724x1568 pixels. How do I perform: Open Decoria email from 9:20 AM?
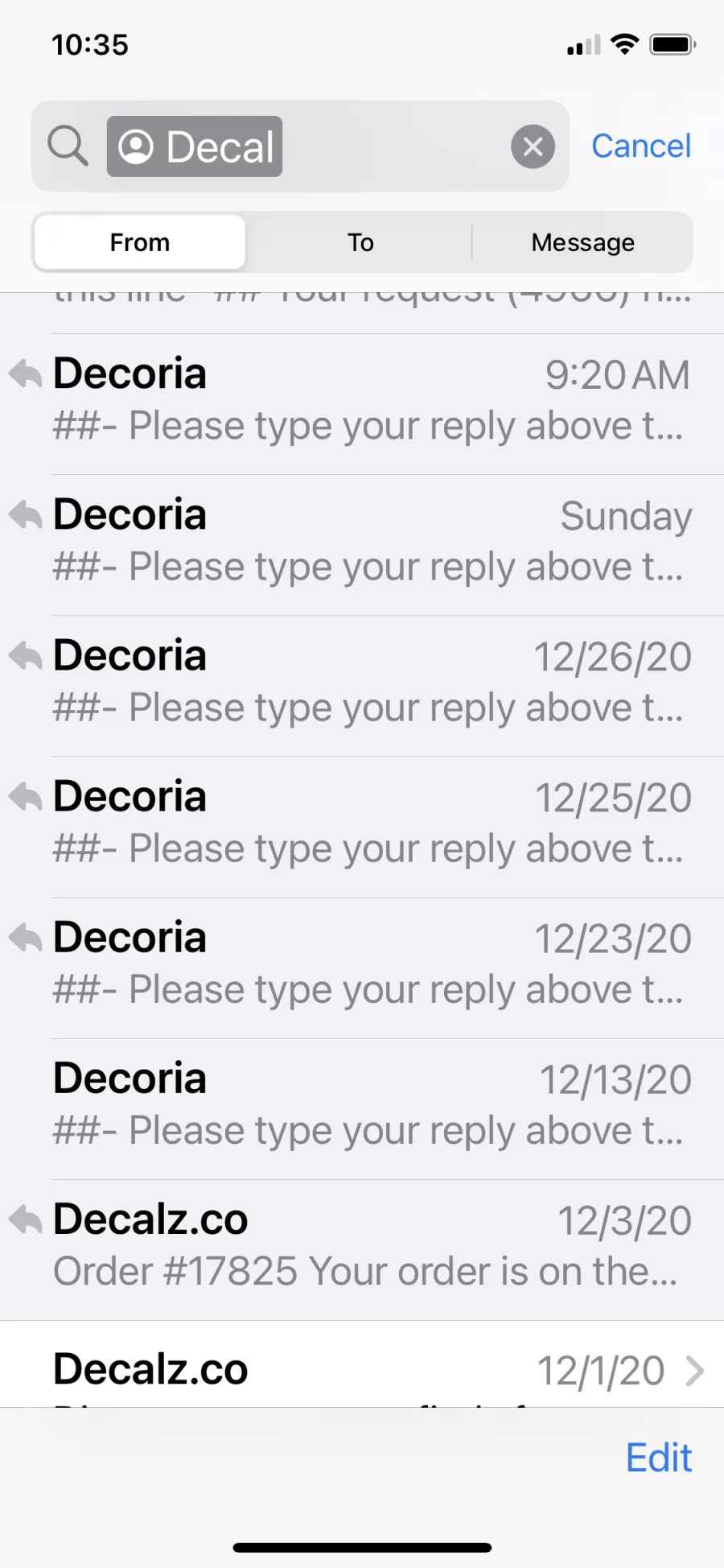(362, 404)
